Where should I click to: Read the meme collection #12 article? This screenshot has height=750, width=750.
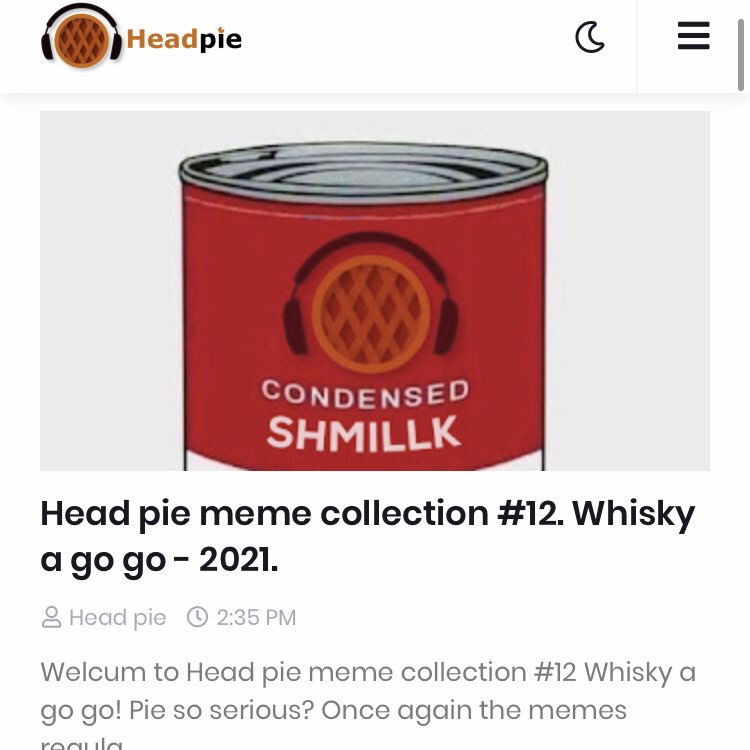point(367,537)
